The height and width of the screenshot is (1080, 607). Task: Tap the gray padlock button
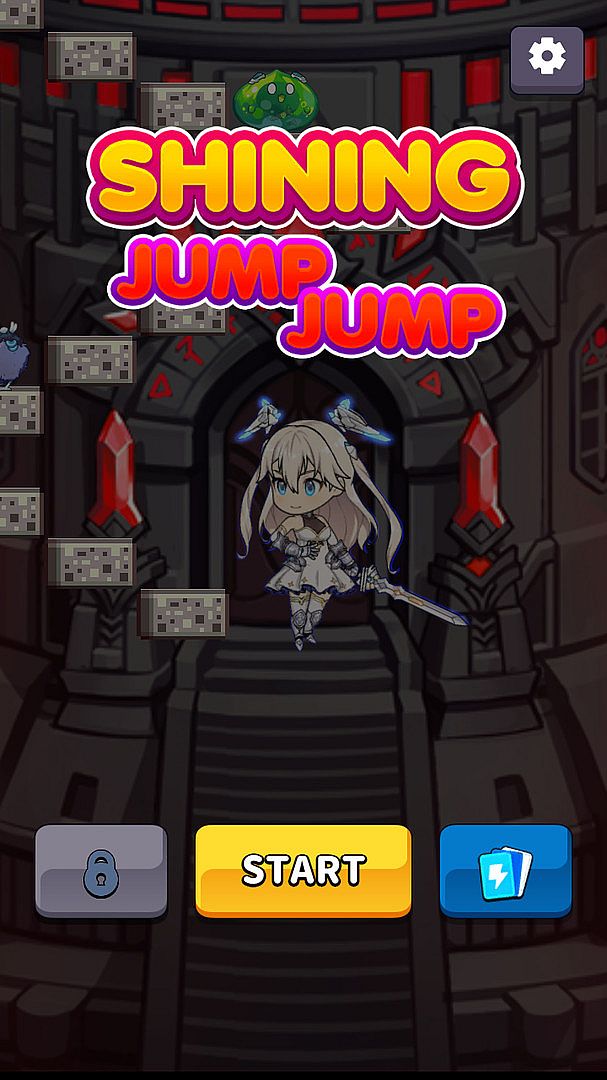[x=101, y=870]
